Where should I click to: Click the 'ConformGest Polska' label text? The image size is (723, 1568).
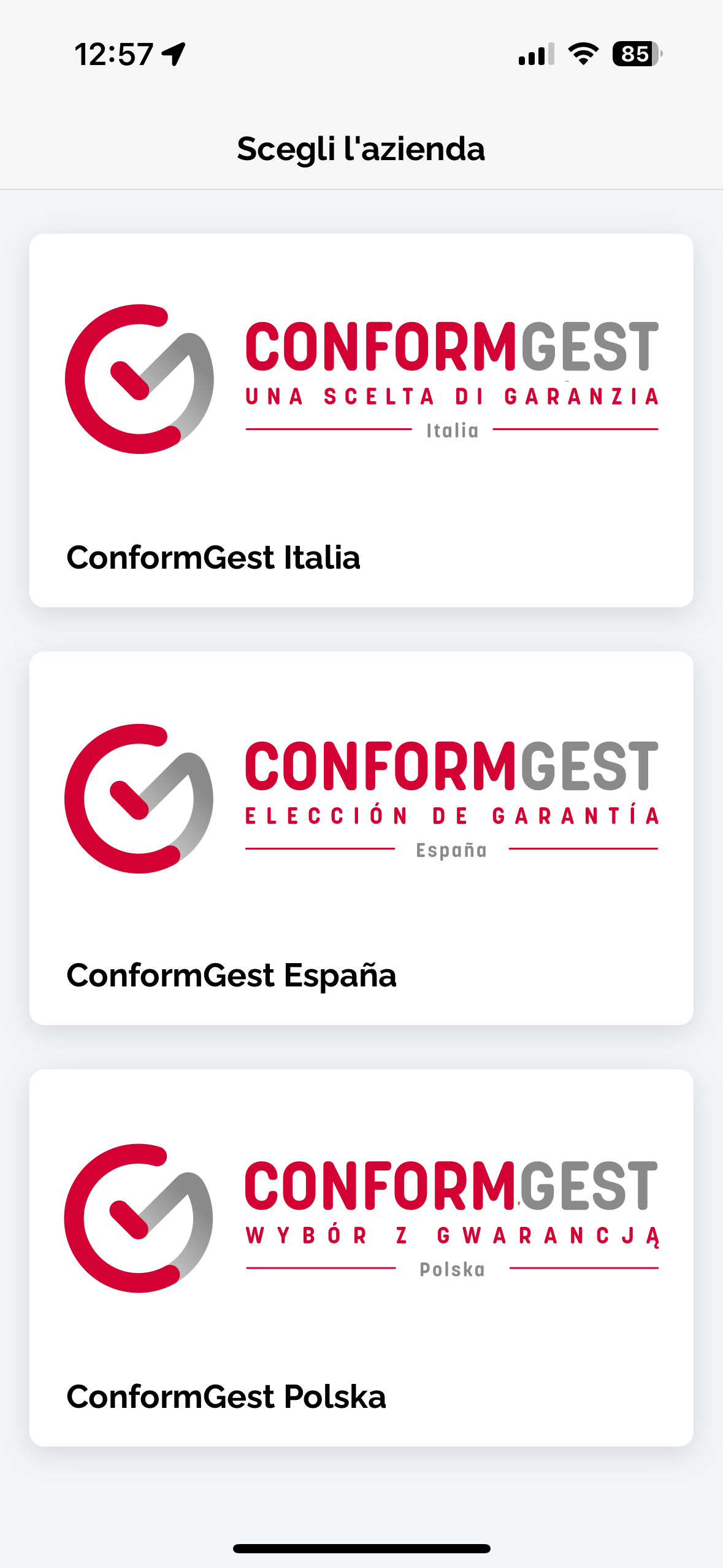(227, 1397)
